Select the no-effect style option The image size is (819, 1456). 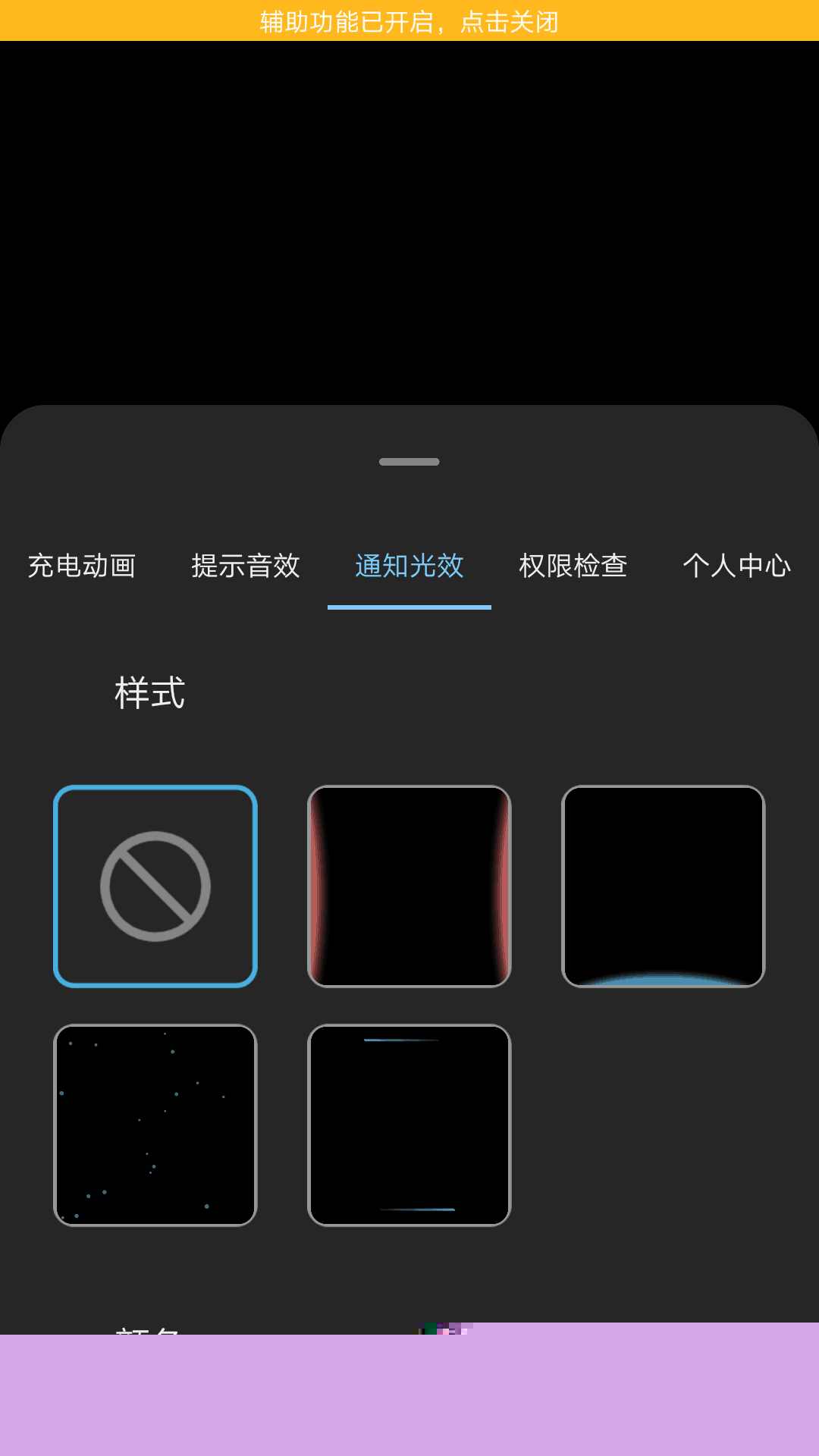[x=155, y=886]
